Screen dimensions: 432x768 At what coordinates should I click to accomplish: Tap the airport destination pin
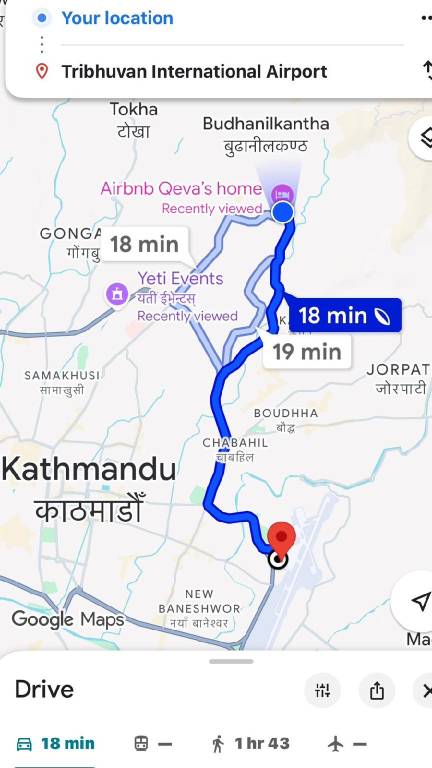tap(281, 540)
